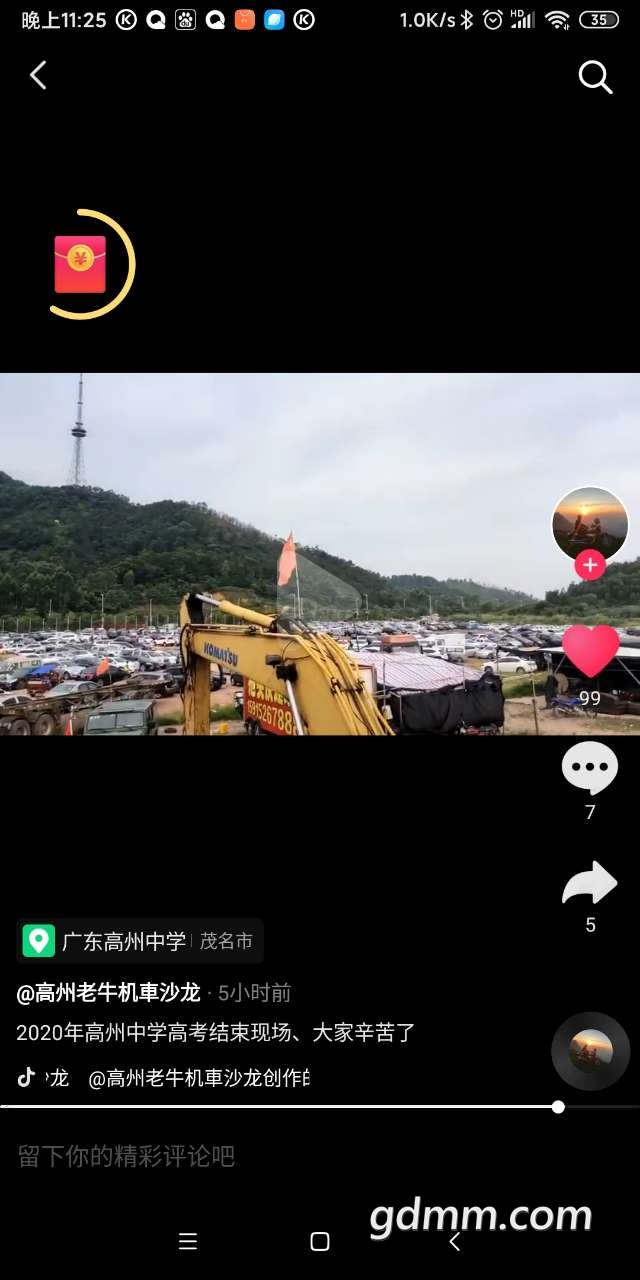Tap the system home button
The width and height of the screenshot is (640, 1280).
coord(320,1242)
